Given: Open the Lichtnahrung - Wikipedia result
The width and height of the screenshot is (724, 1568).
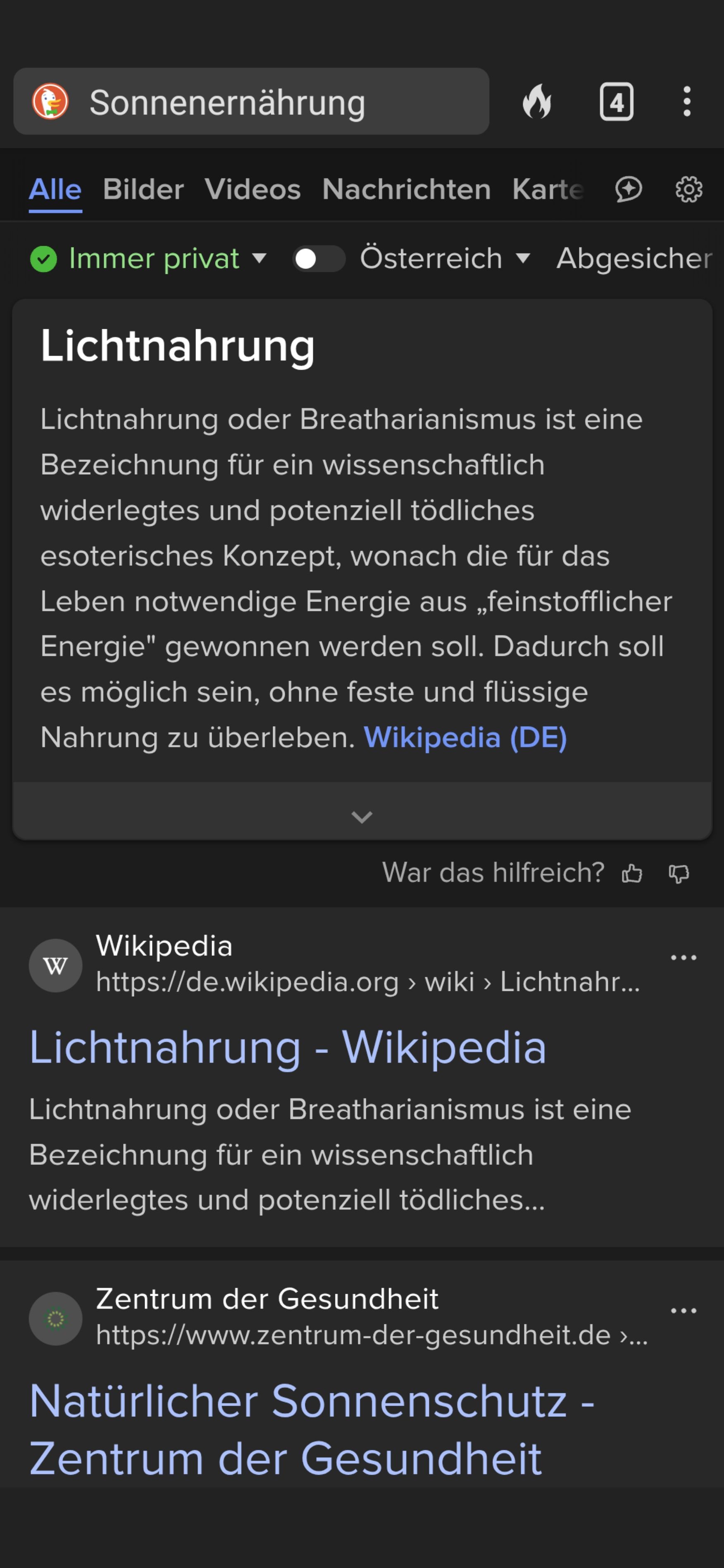Looking at the screenshot, I should (x=287, y=1048).
